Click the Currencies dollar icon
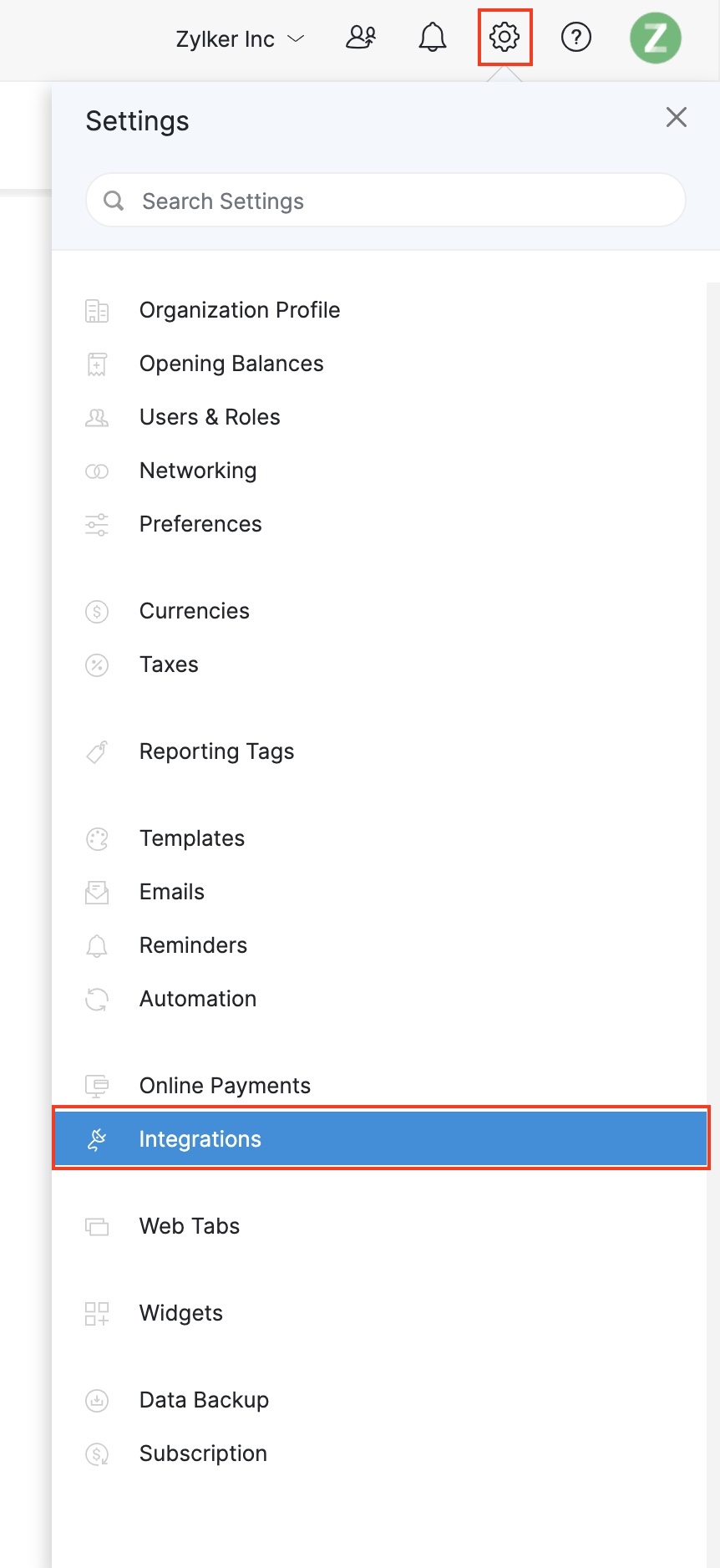The image size is (720, 1568). 97,611
